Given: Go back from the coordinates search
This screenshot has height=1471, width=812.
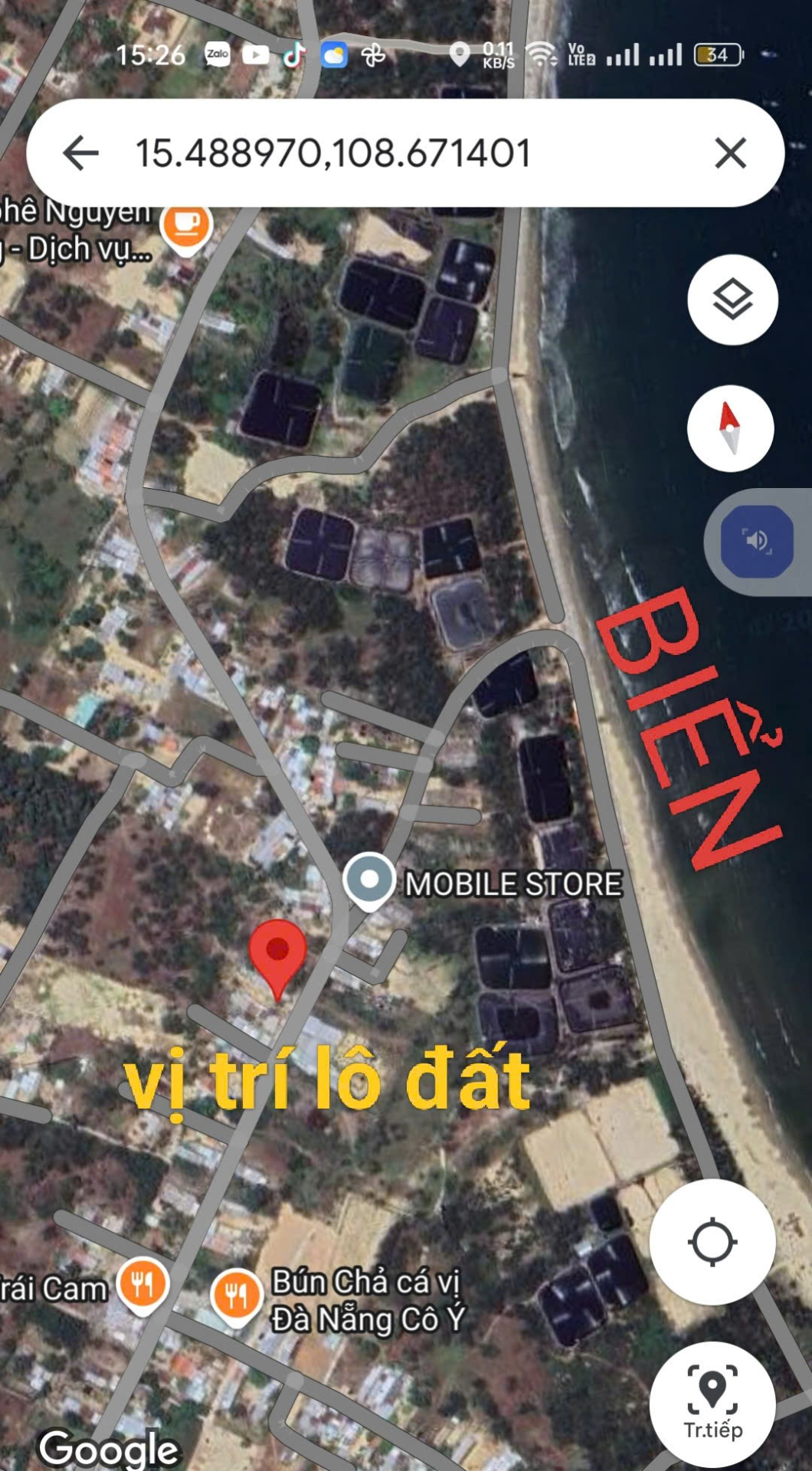Looking at the screenshot, I should click(x=80, y=152).
